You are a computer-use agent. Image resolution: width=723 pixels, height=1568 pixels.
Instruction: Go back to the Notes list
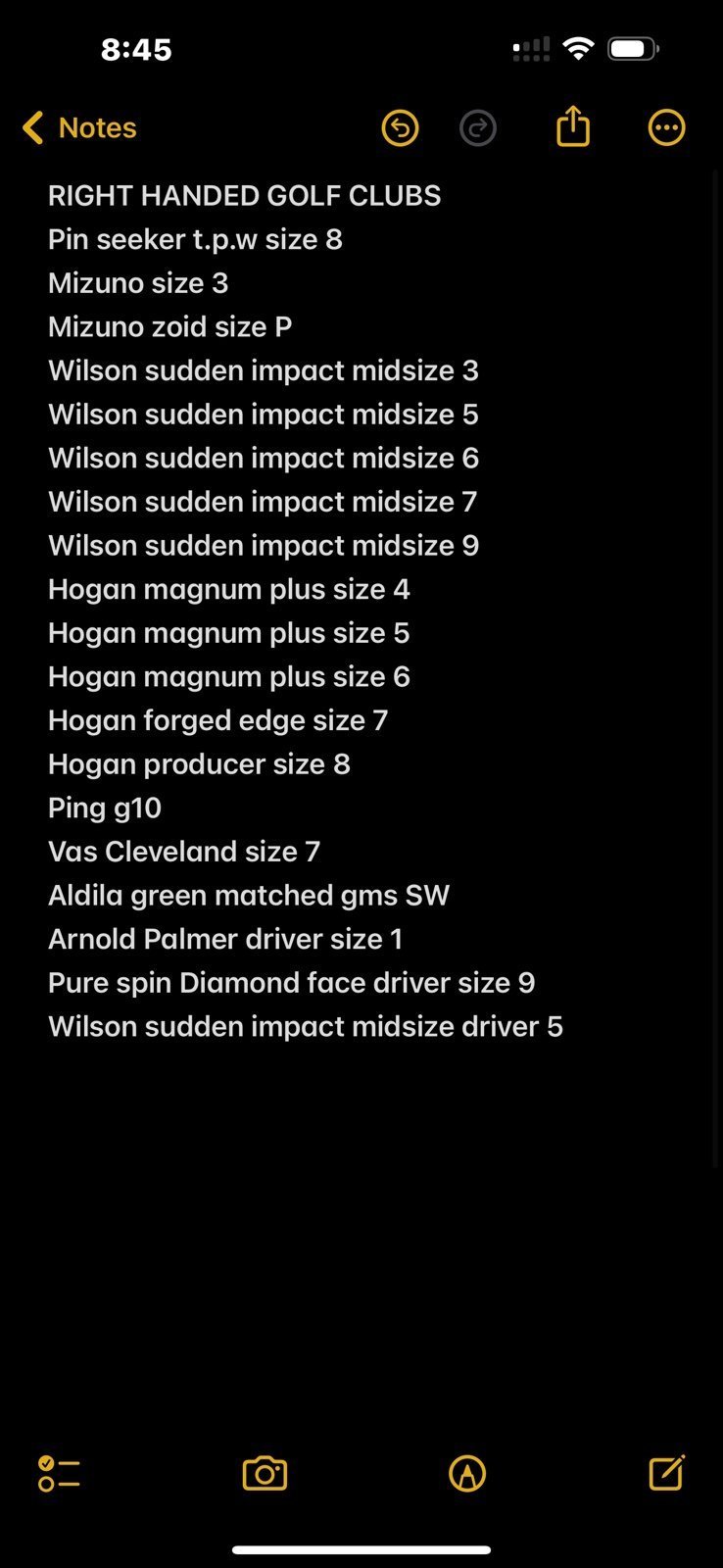tap(78, 128)
